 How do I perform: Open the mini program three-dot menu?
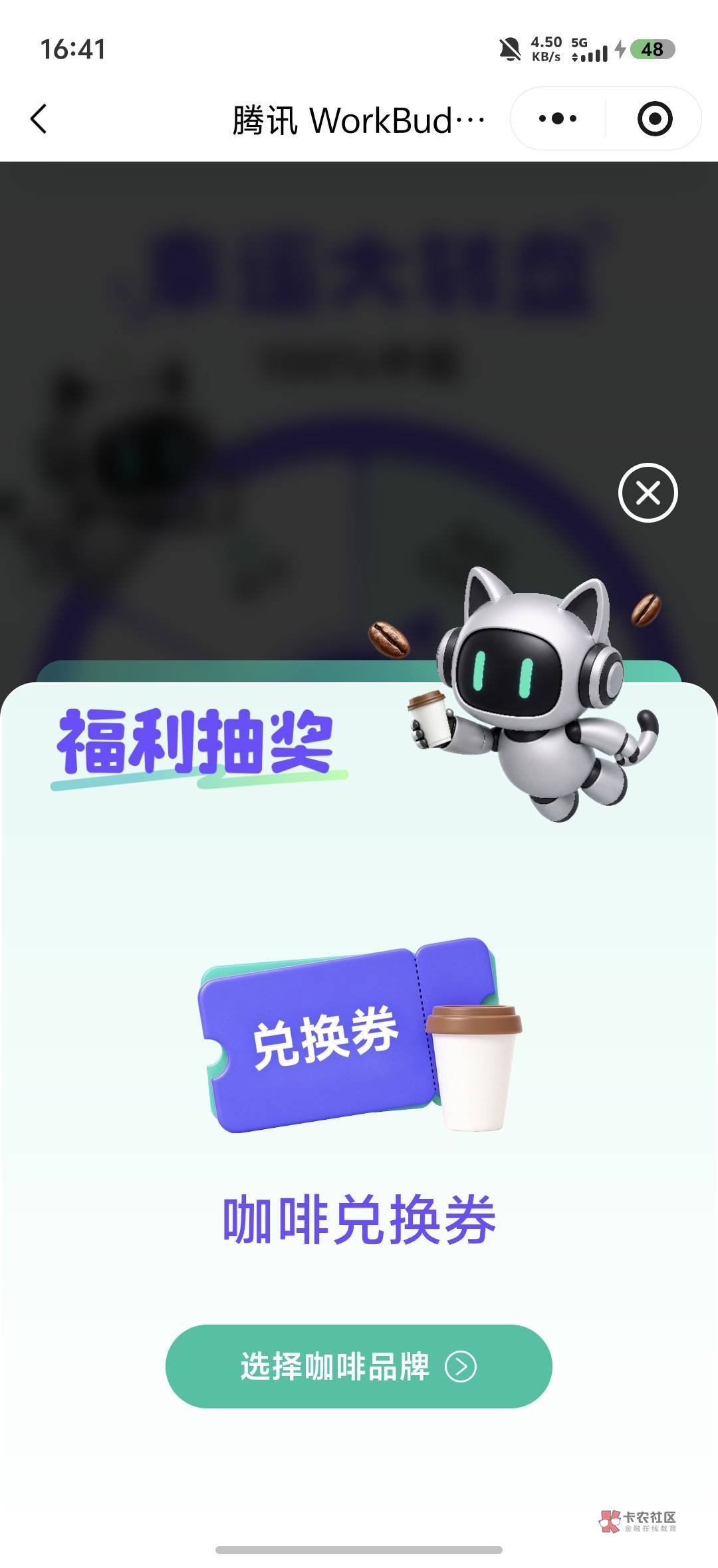pos(558,119)
